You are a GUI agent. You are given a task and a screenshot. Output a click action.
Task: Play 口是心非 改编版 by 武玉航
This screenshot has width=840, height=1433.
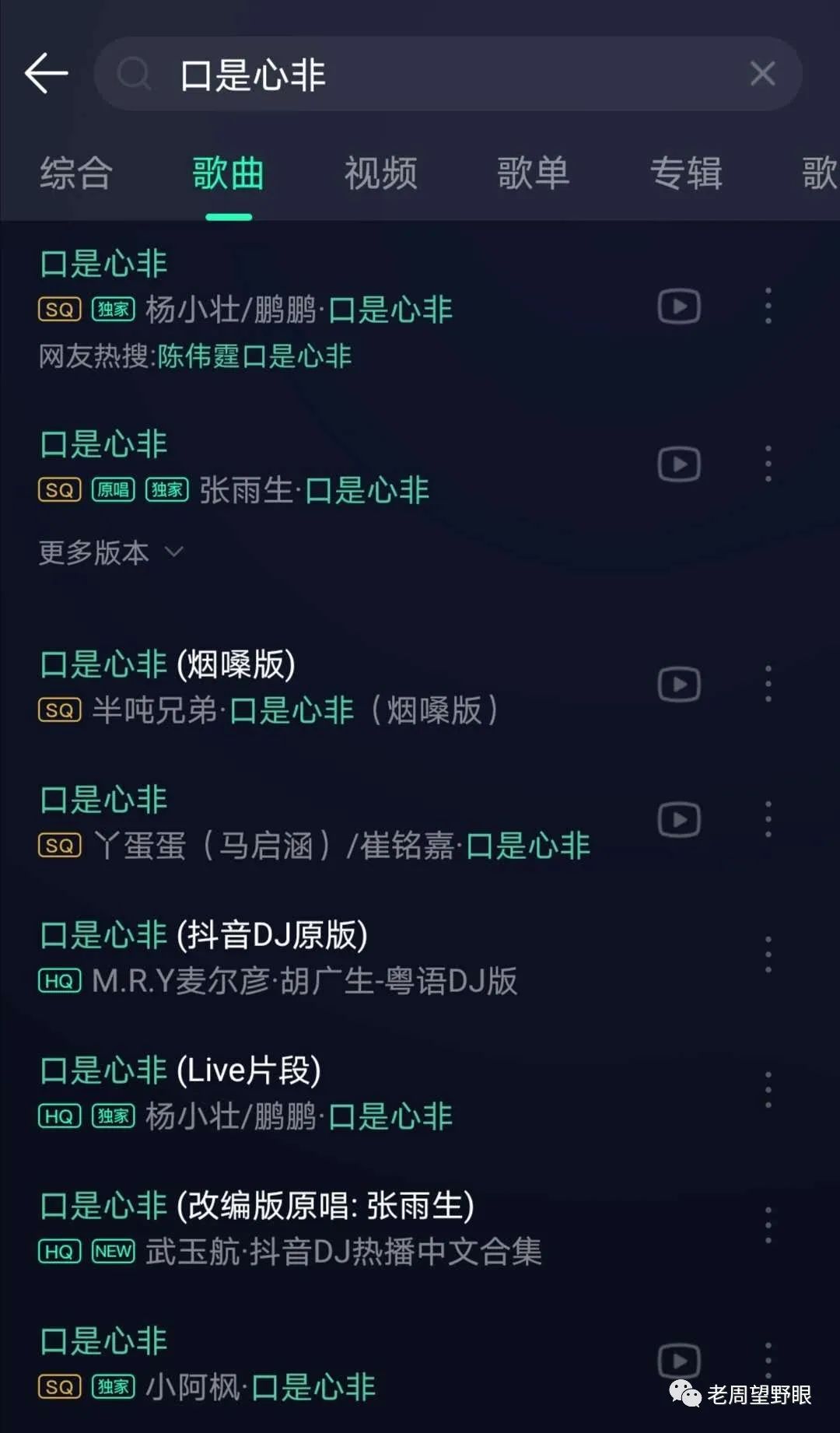(311, 1228)
